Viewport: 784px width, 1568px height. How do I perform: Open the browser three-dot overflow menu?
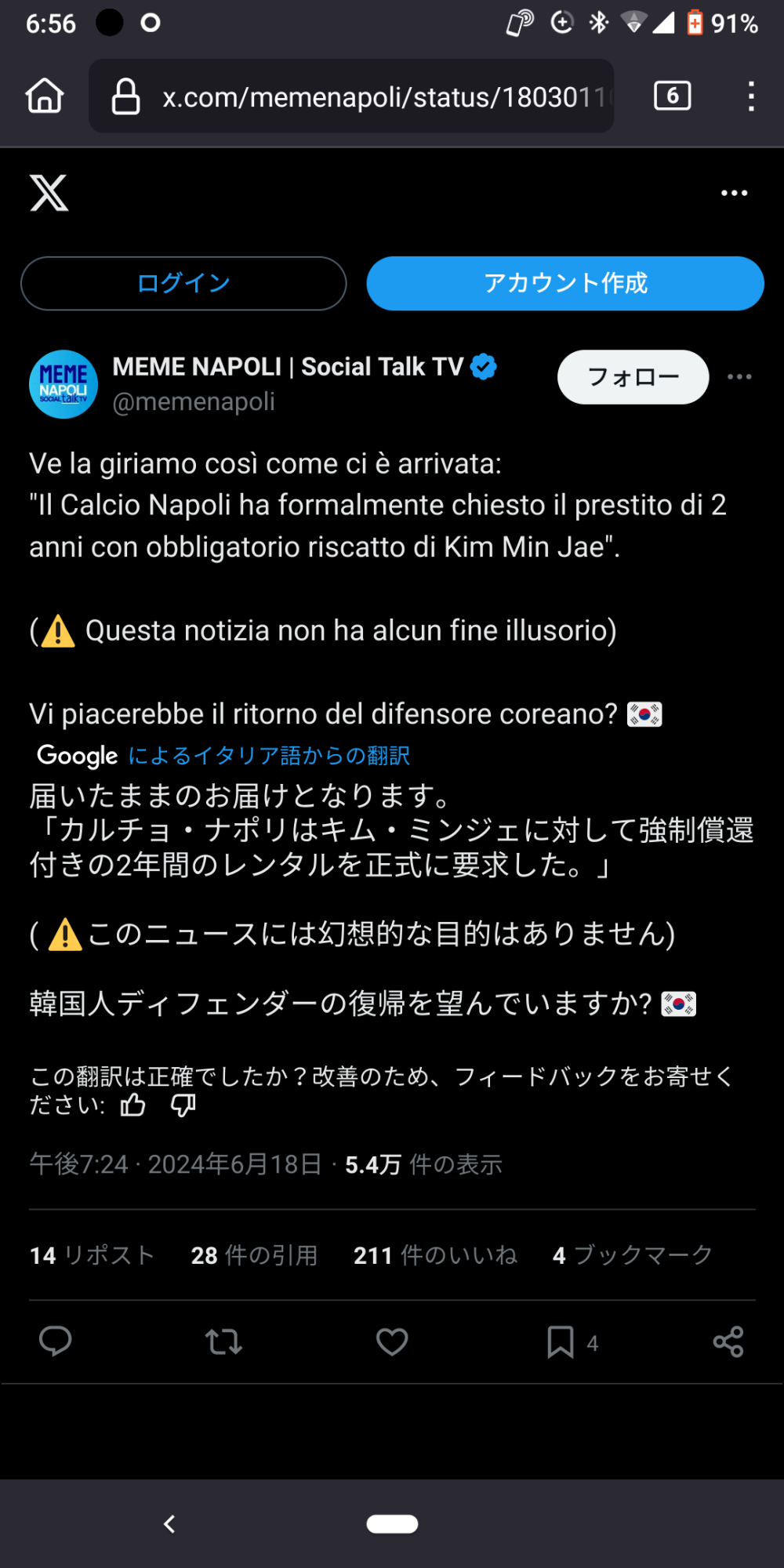coord(750,96)
